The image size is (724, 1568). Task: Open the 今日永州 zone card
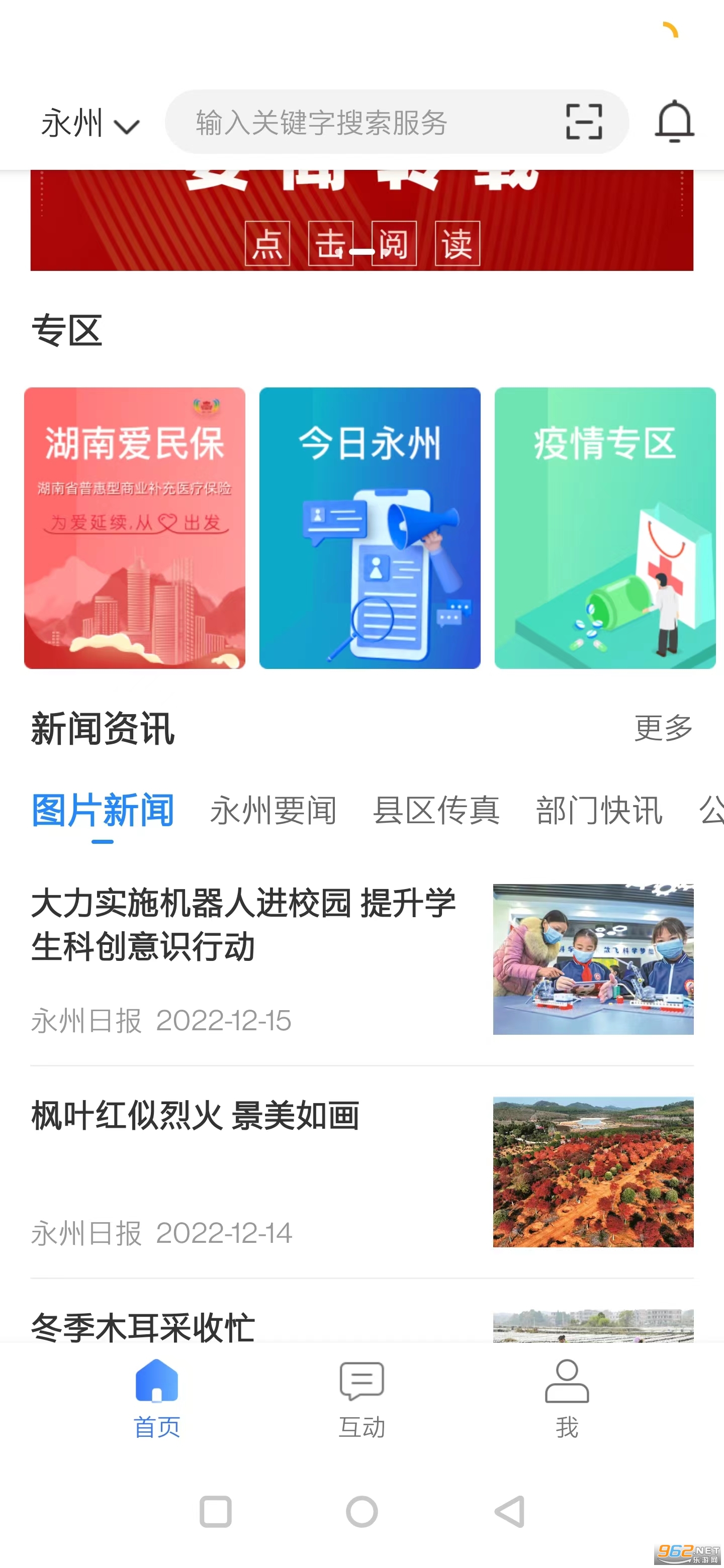(x=370, y=528)
